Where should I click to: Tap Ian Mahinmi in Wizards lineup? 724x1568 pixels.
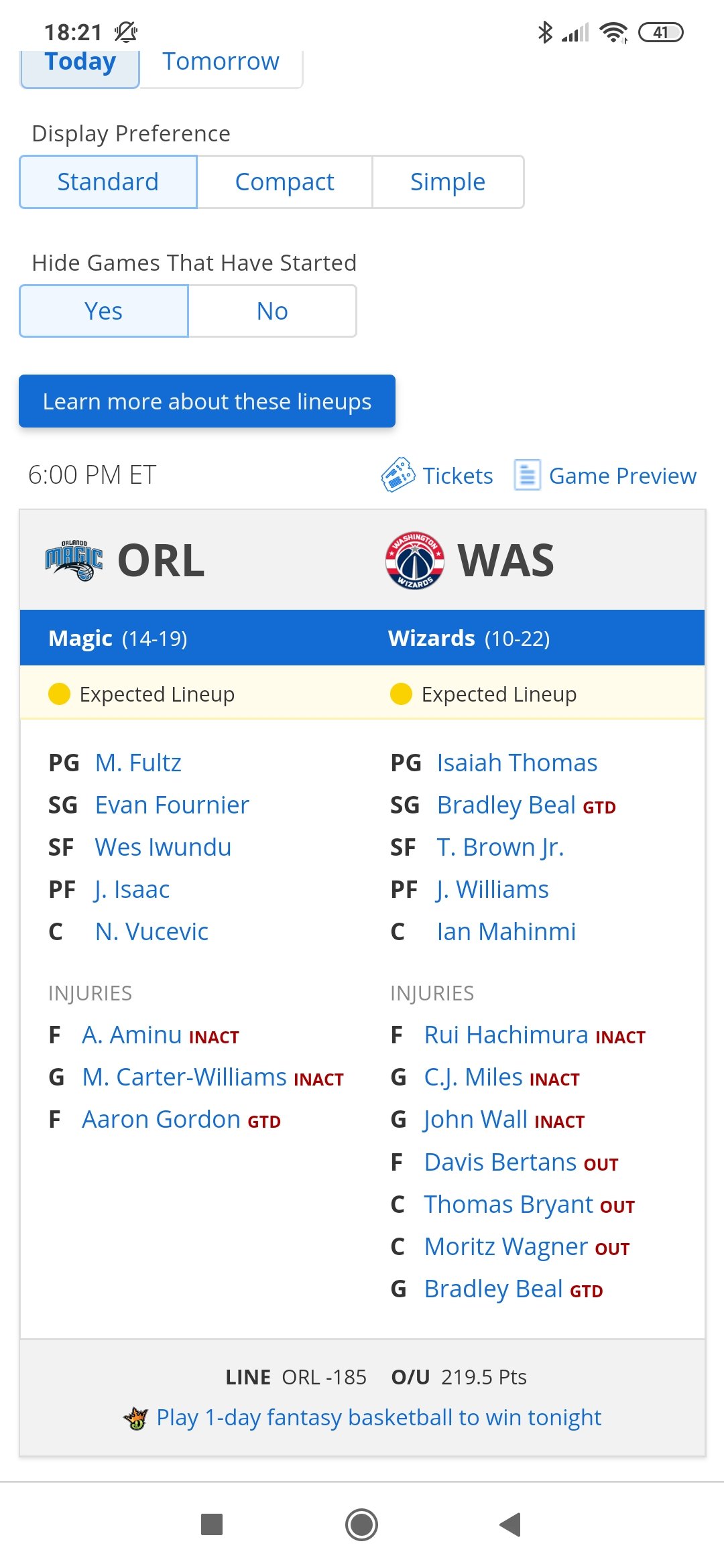click(x=506, y=931)
